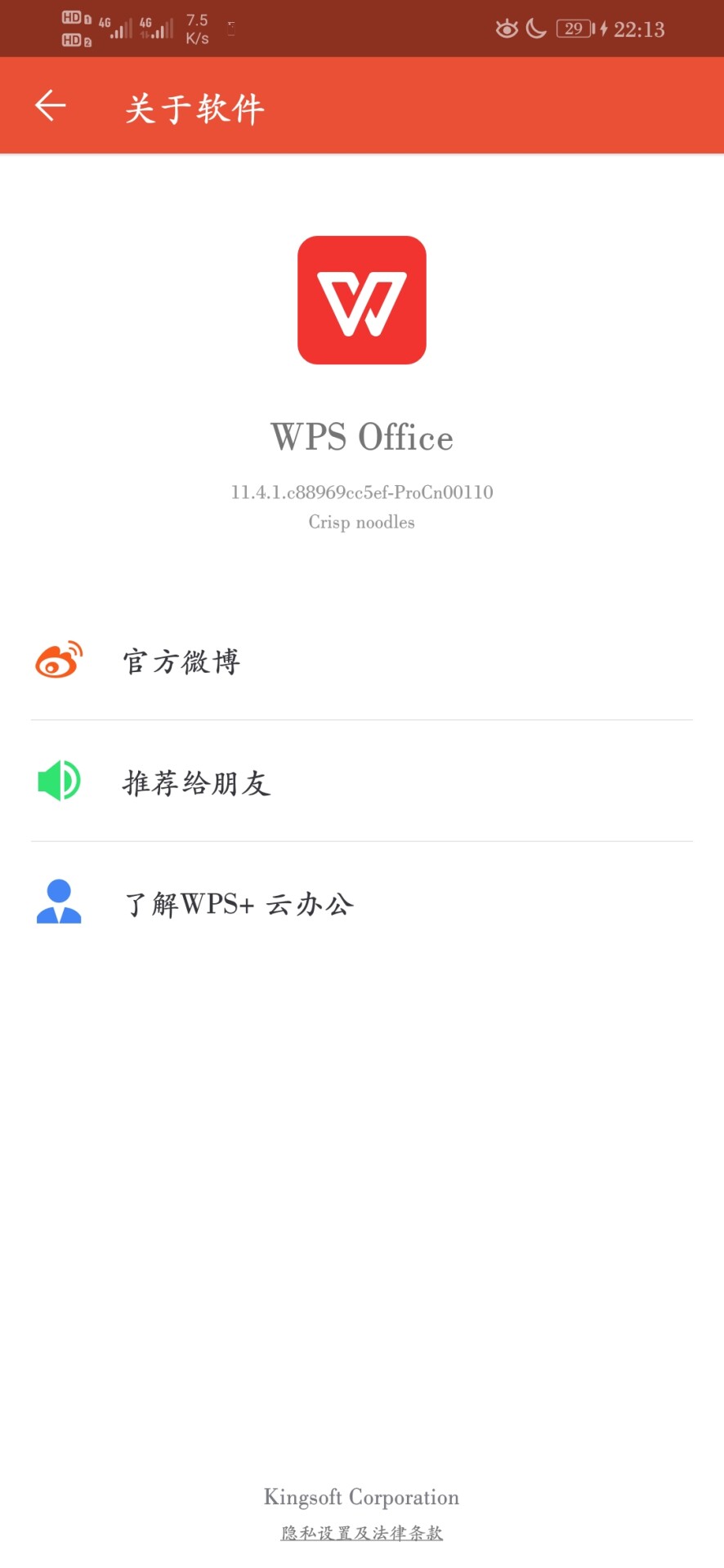The width and height of the screenshot is (724, 1568).
Task: Select 了解WPS+ 云办公 row
Action: [x=238, y=903]
